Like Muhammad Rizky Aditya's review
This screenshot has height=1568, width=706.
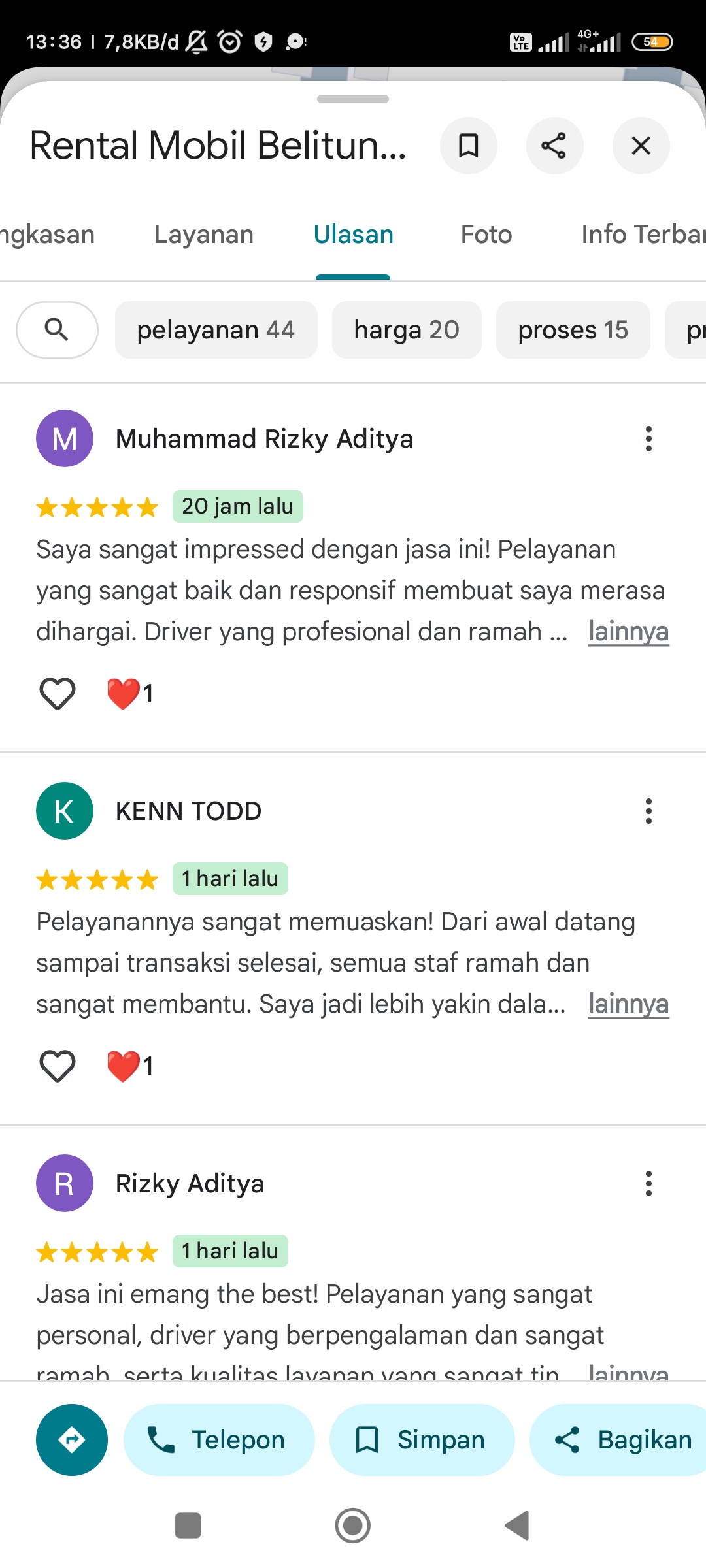pos(58,693)
